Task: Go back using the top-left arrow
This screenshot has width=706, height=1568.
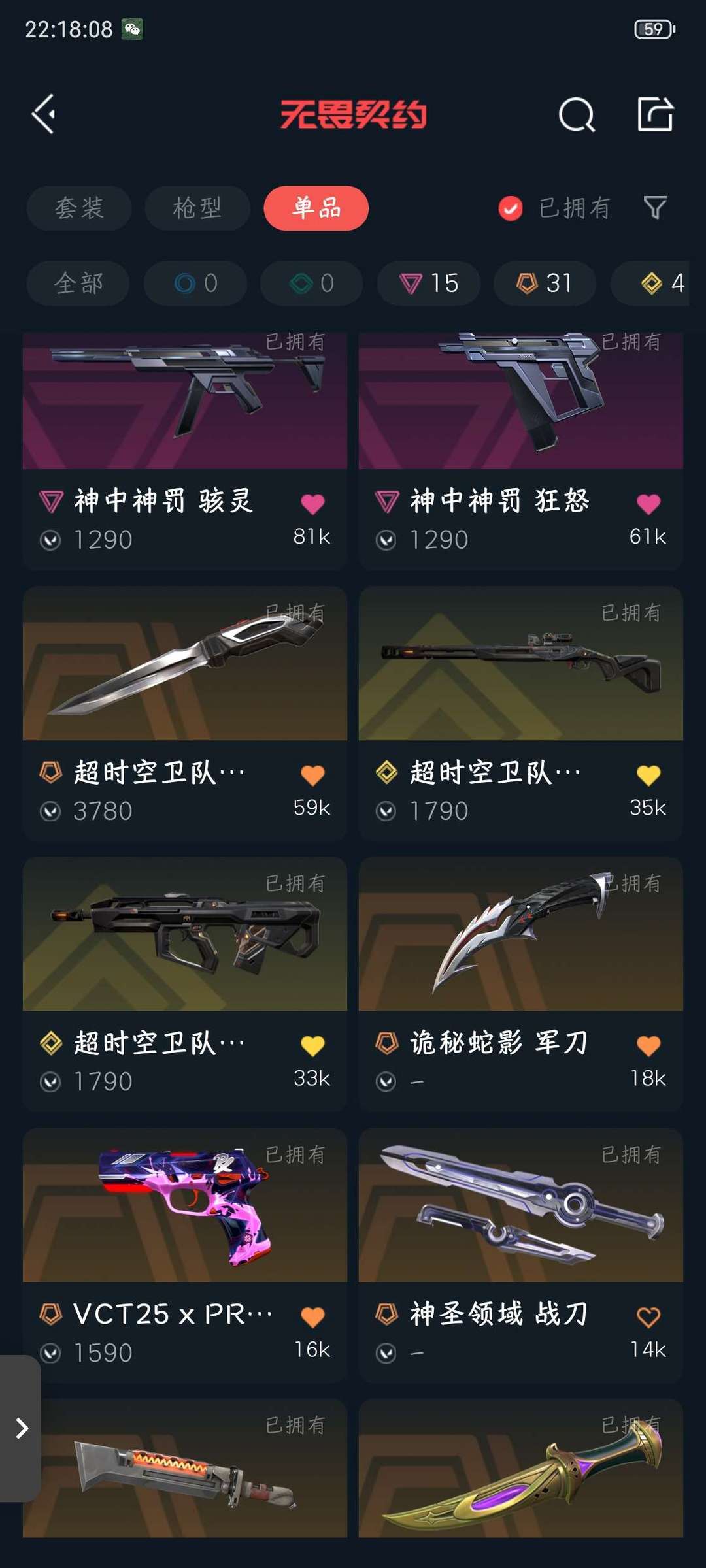Action: pyautogui.click(x=44, y=114)
